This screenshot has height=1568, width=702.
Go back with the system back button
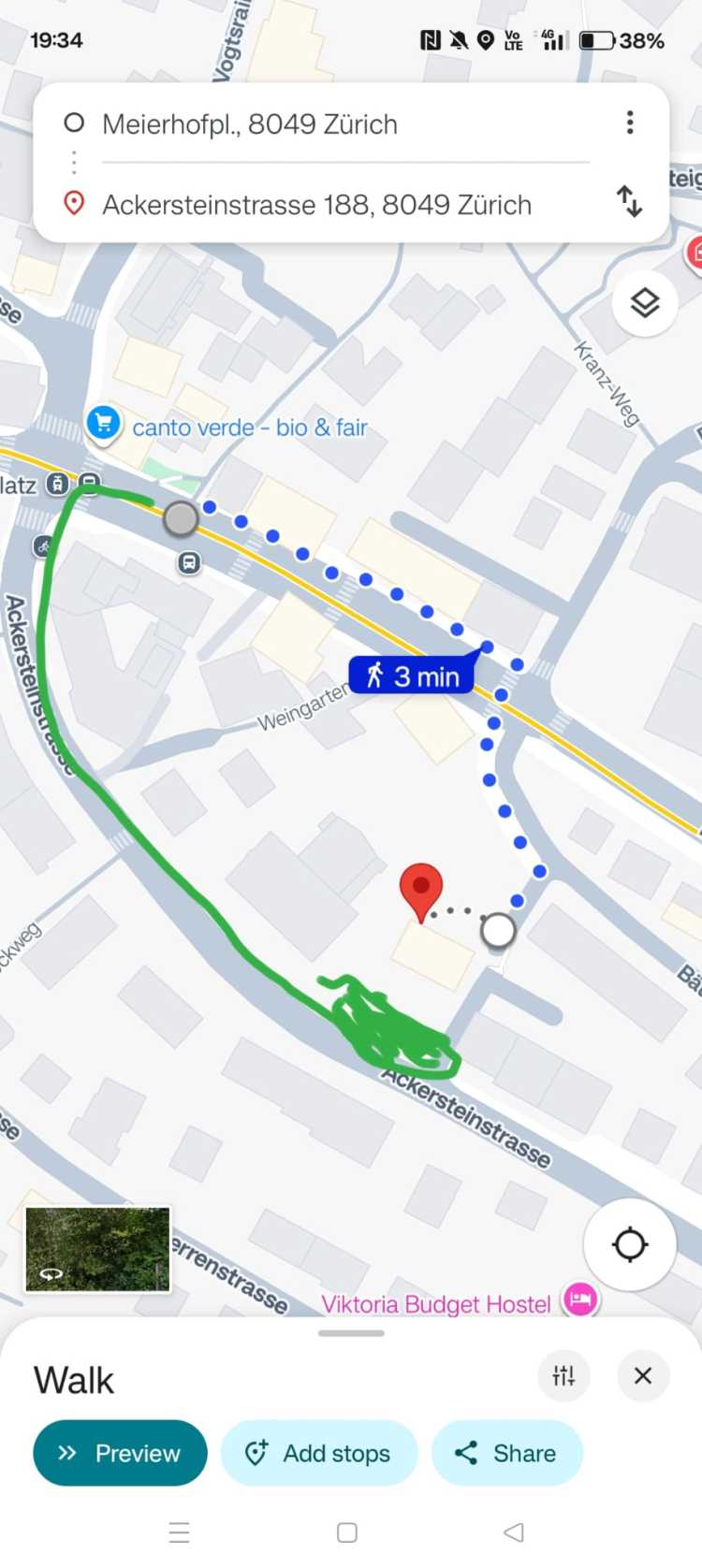(513, 1532)
